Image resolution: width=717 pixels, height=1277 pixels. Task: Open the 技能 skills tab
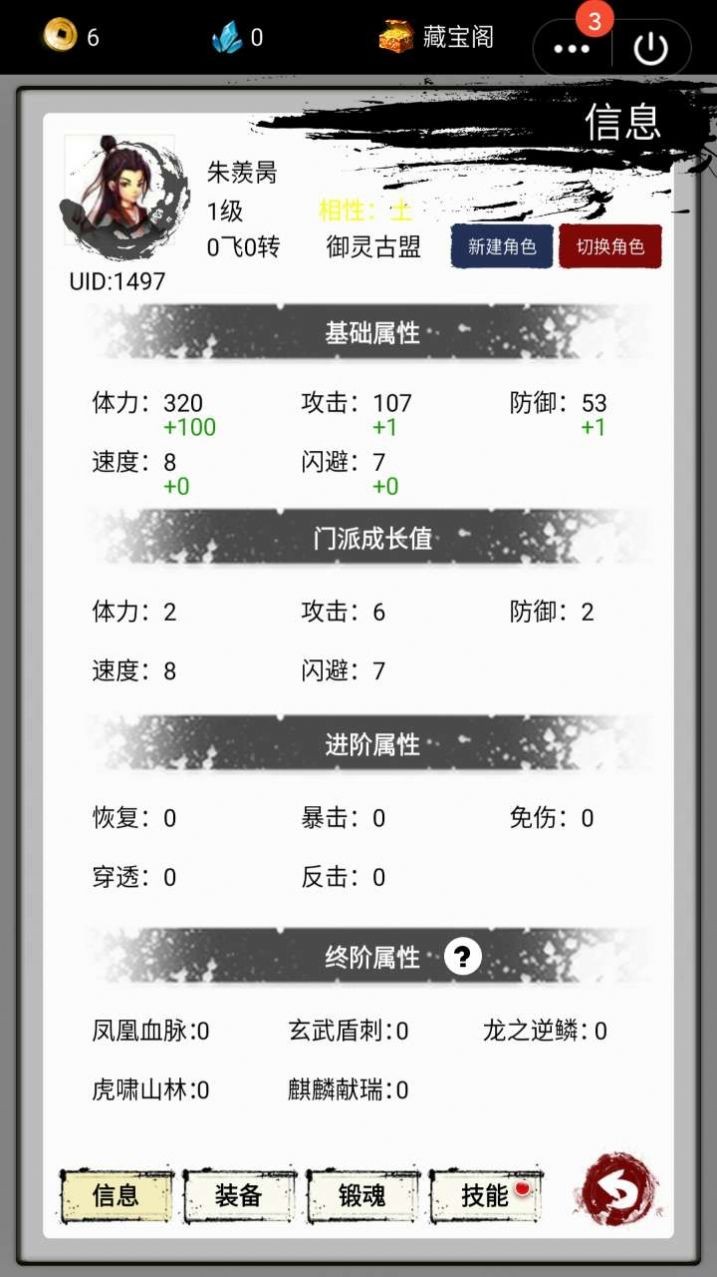pos(485,1195)
